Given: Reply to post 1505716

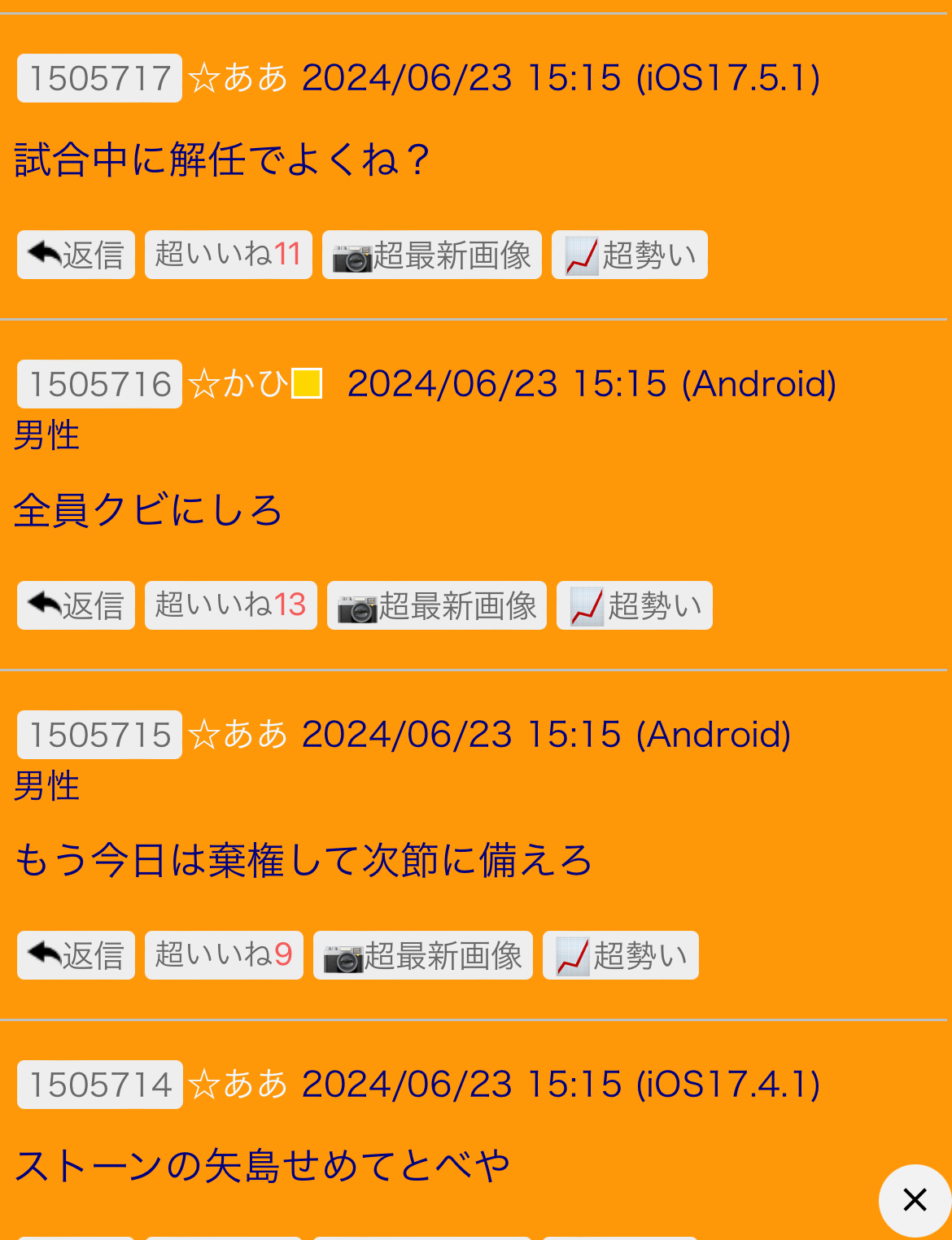Looking at the screenshot, I should (x=76, y=605).
